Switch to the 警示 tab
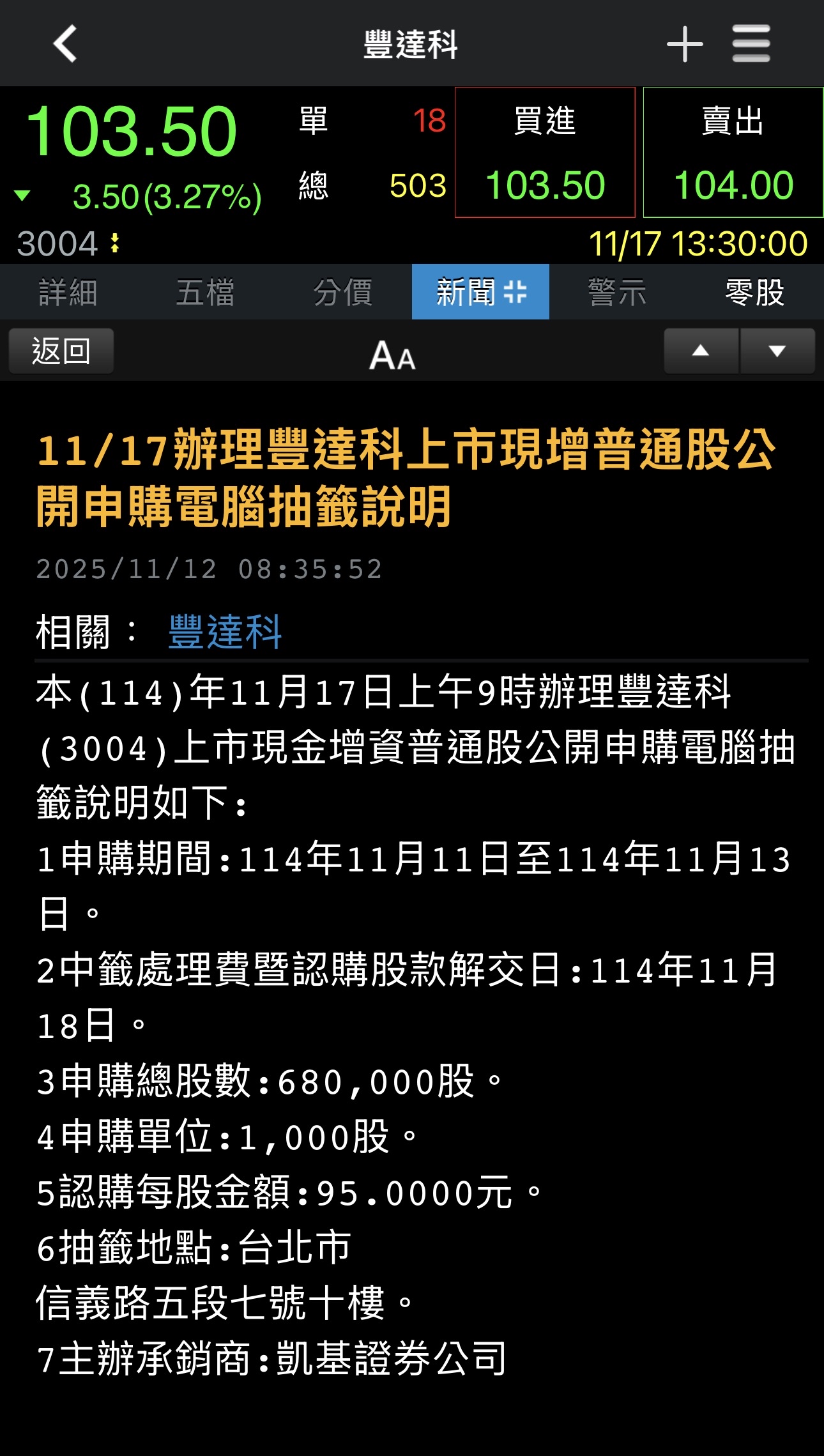Viewport: 824px width, 1456px height. [x=617, y=292]
